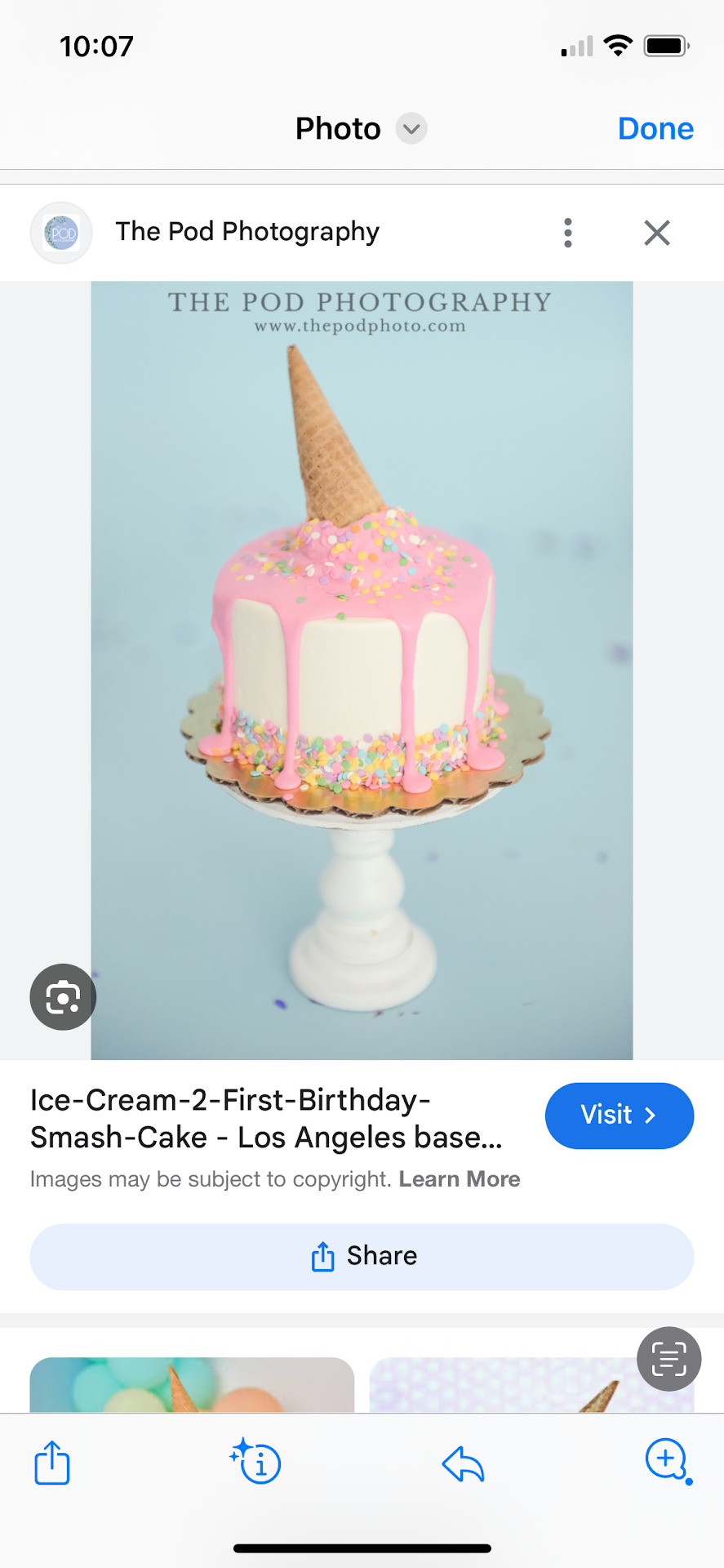Screen dimensions: 724x1568
Task: Visit the Ice-Cream Smash-Cake page
Action: coord(619,1116)
